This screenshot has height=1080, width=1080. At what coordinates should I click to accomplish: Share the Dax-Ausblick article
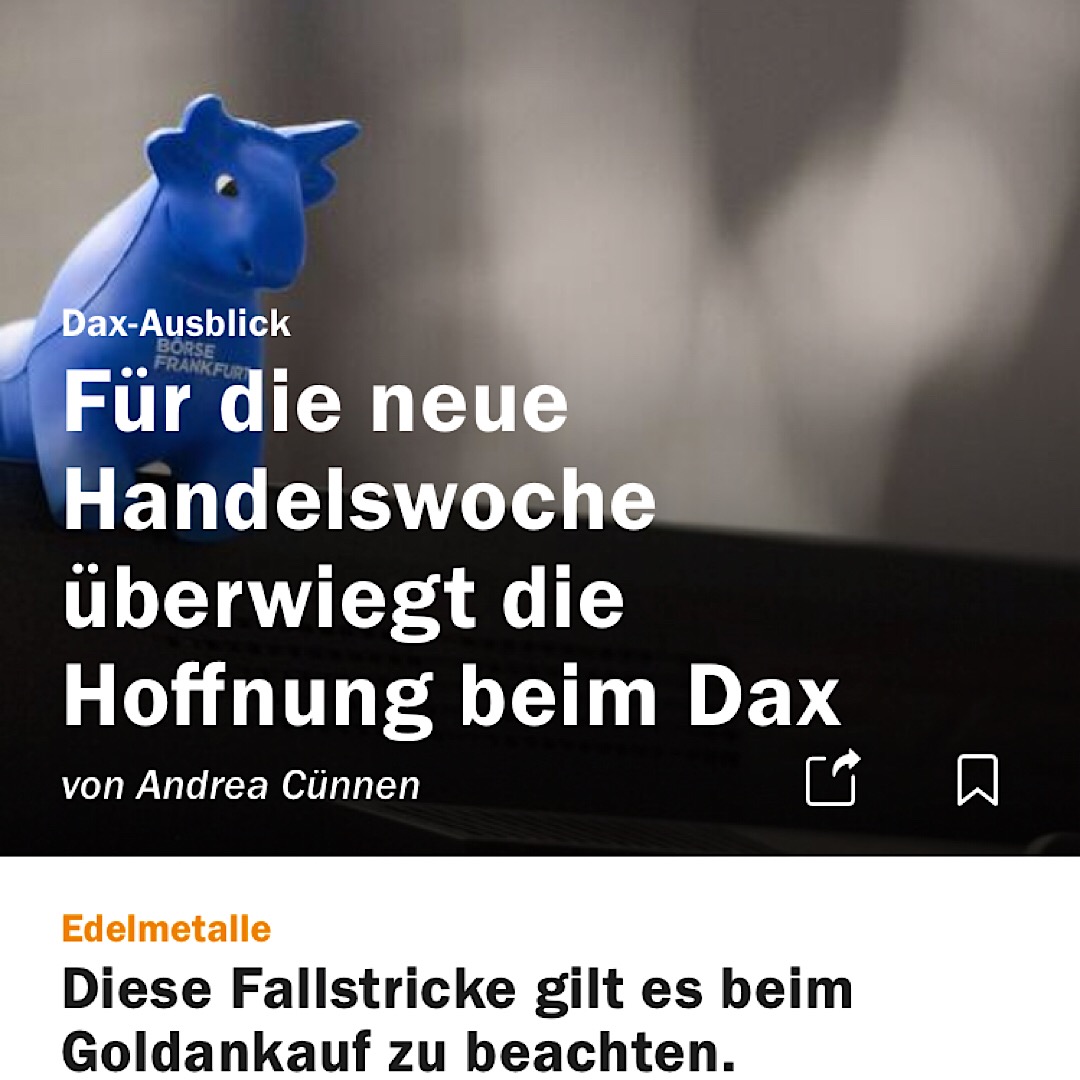pyautogui.click(x=832, y=778)
